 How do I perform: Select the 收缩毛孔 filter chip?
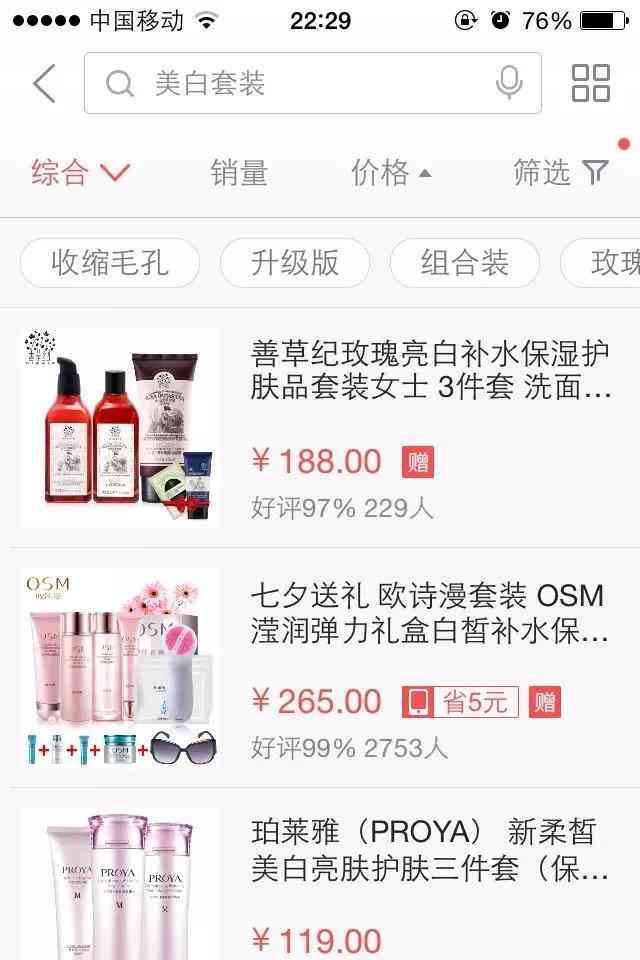pyautogui.click(x=110, y=263)
